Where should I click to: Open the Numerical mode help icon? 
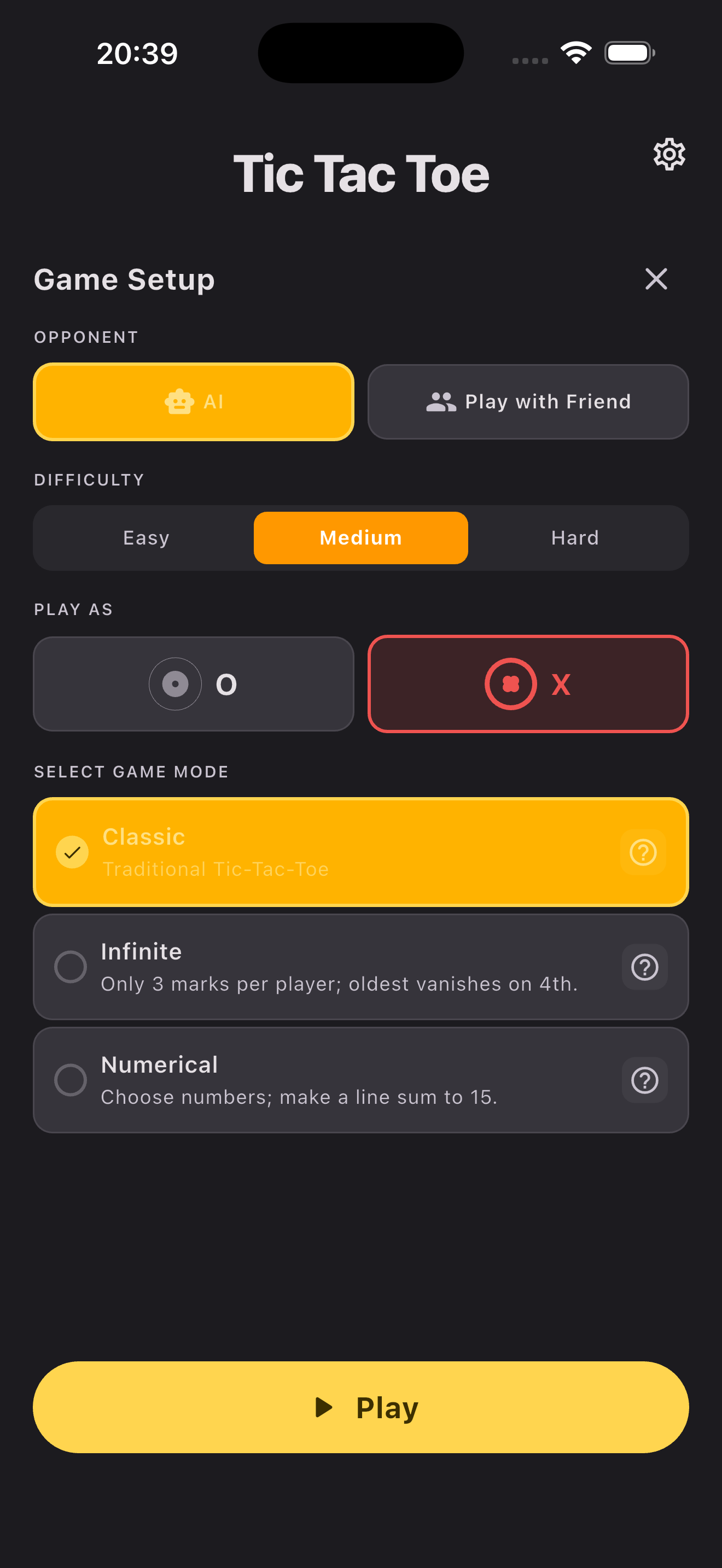(645, 1080)
